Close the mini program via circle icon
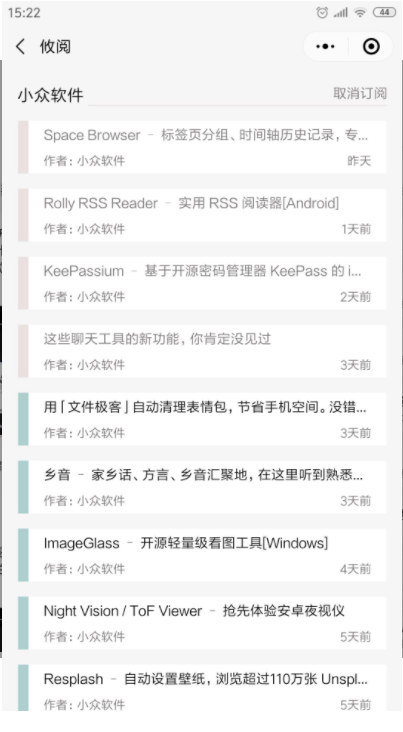403x732 pixels. (371, 47)
